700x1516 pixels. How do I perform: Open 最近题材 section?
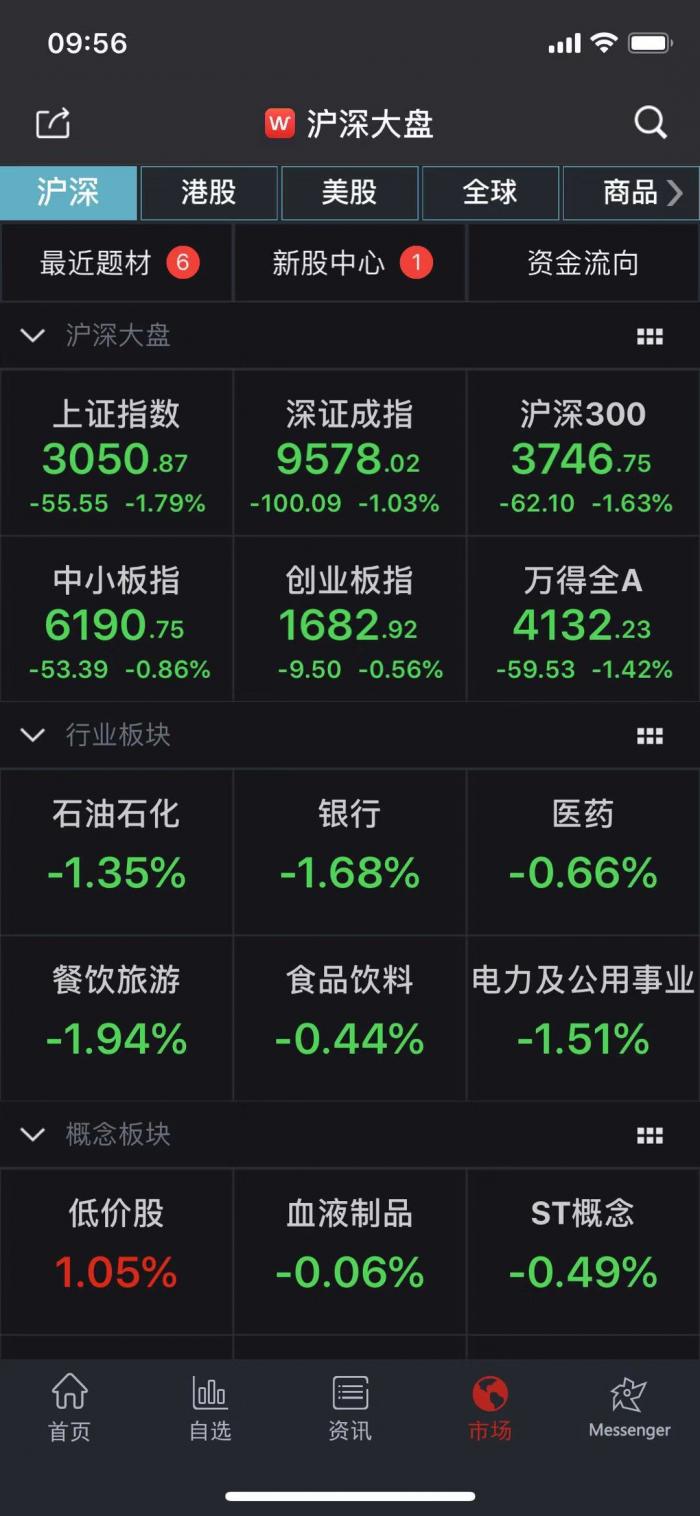[117, 263]
